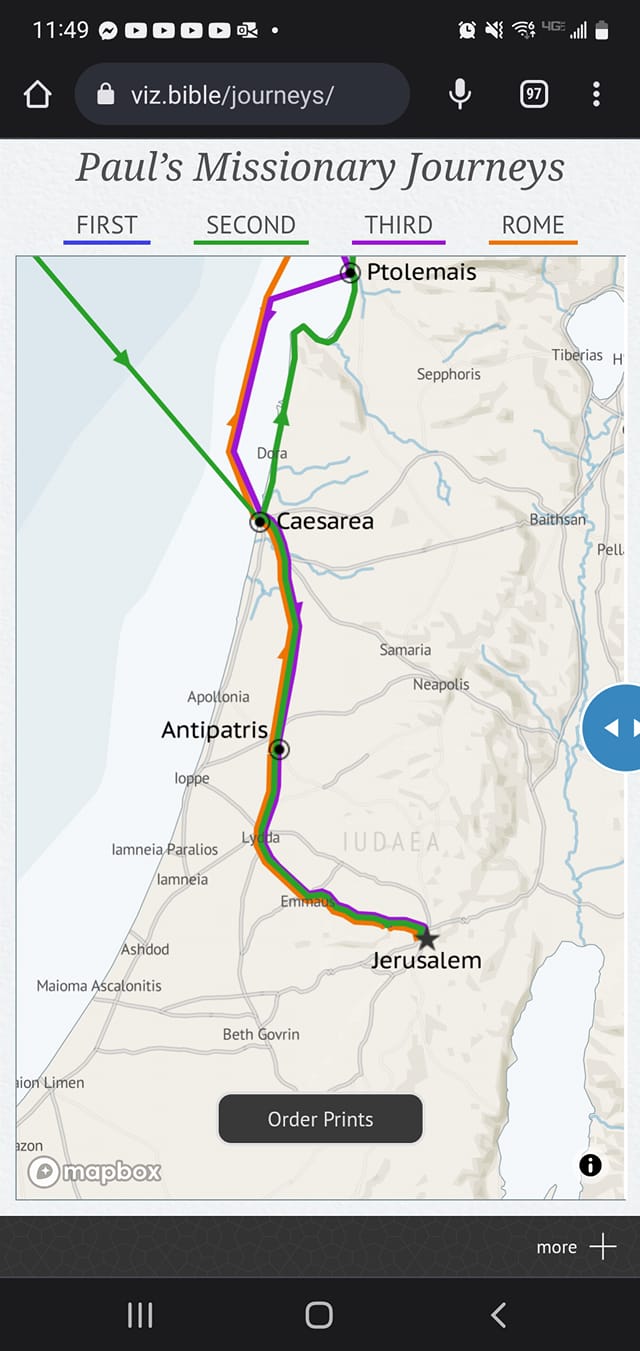Open the browser overflow menu

596,95
